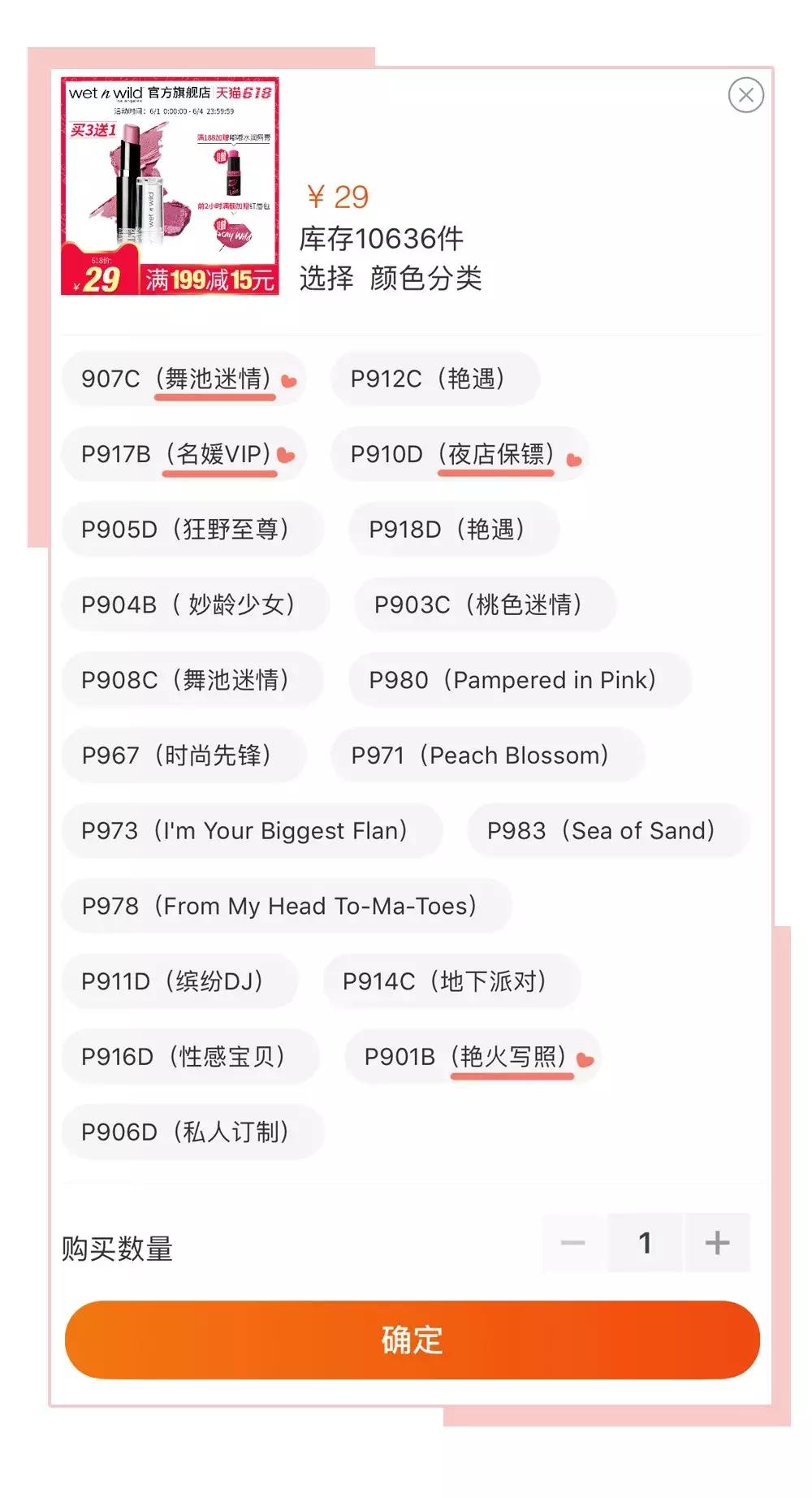Select P978 (From My Head To-Ma-Toes)
This screenshot has height=1498, width=812.
[x=287, y=906]
